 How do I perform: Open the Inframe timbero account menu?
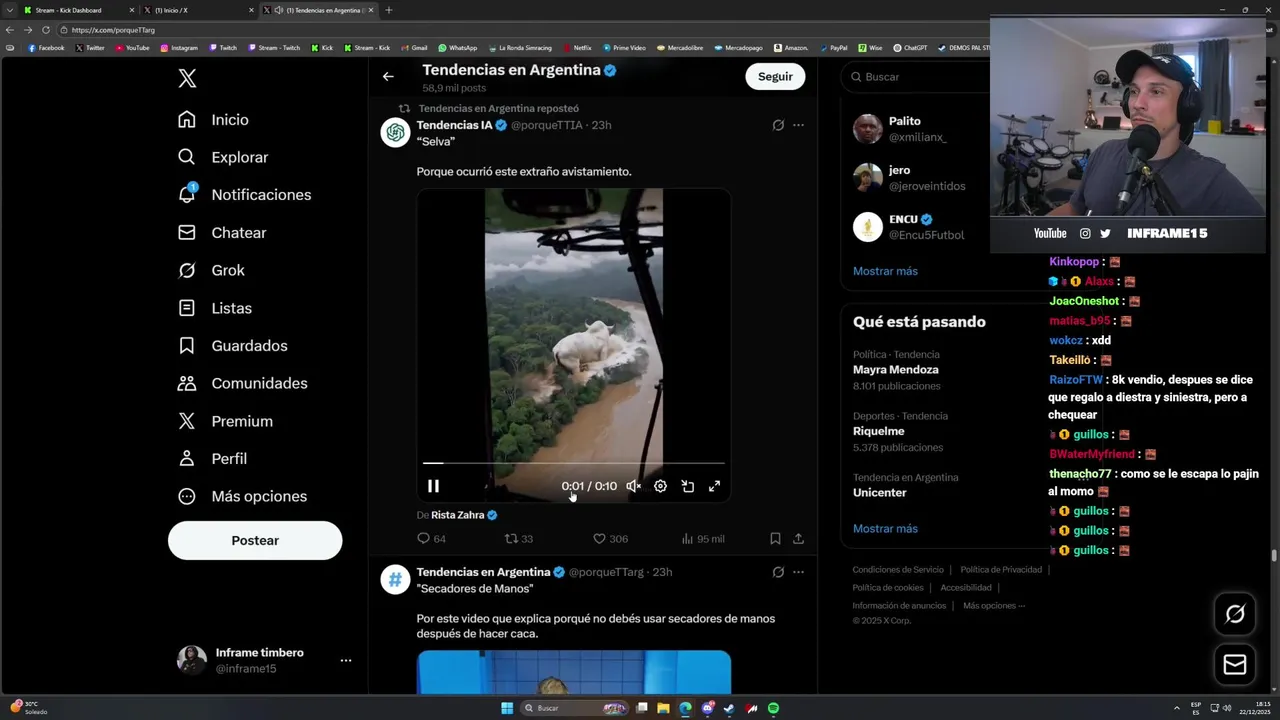coord(345,660)
